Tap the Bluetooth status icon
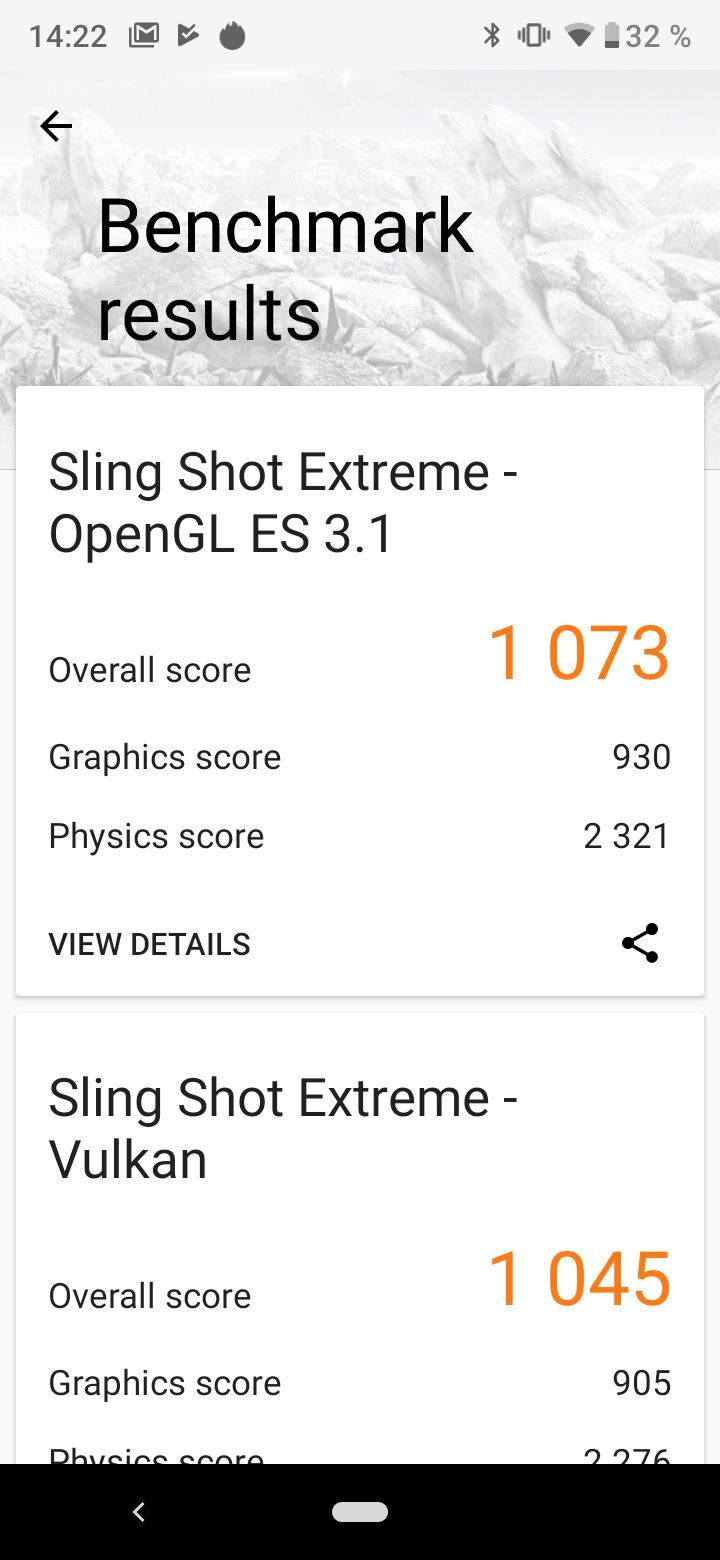720x1560 pixels. tap(491, 34)
